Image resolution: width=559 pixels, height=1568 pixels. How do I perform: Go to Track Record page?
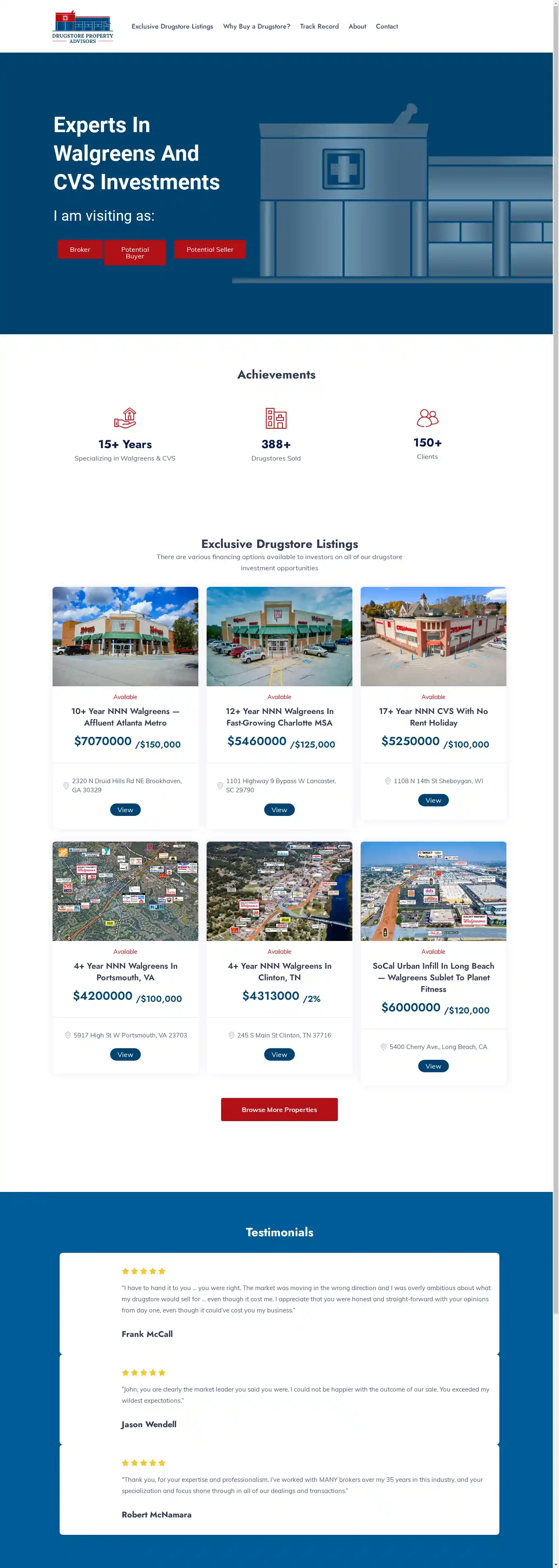click(x=319, y=26)
